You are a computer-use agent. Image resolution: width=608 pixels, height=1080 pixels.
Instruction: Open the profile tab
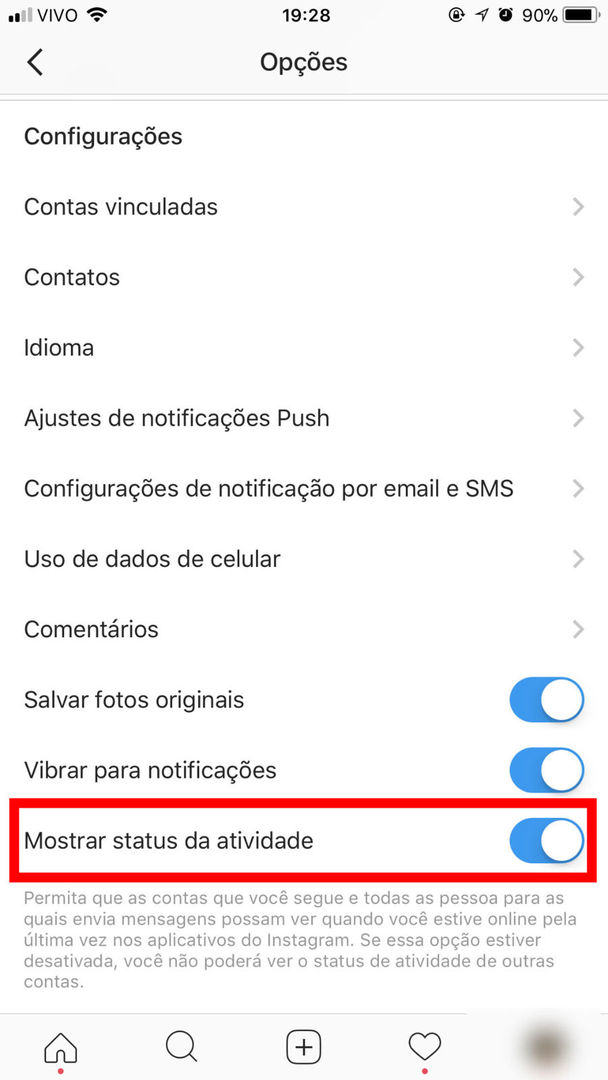click(547, 1048)
